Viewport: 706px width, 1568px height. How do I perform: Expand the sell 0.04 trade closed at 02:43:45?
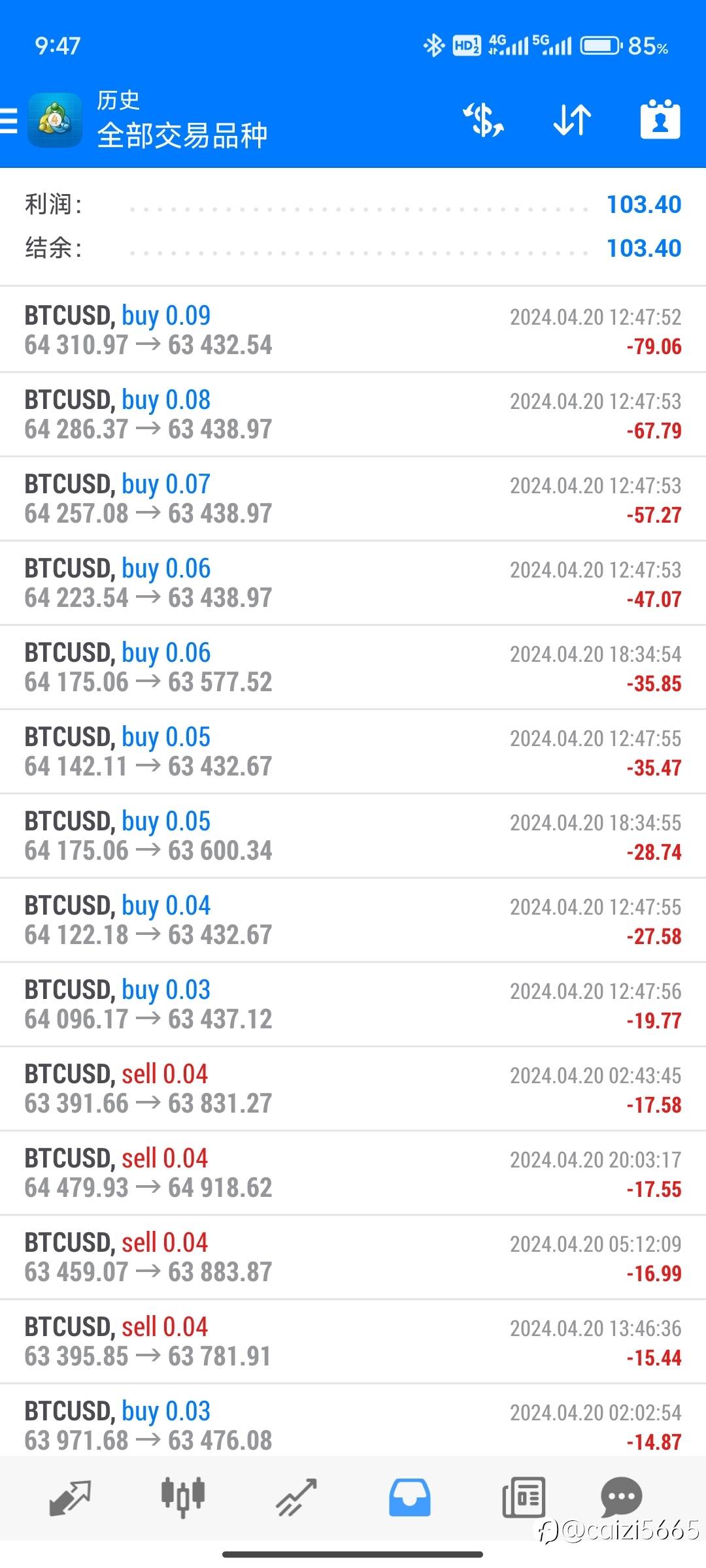pos(353,1089)
